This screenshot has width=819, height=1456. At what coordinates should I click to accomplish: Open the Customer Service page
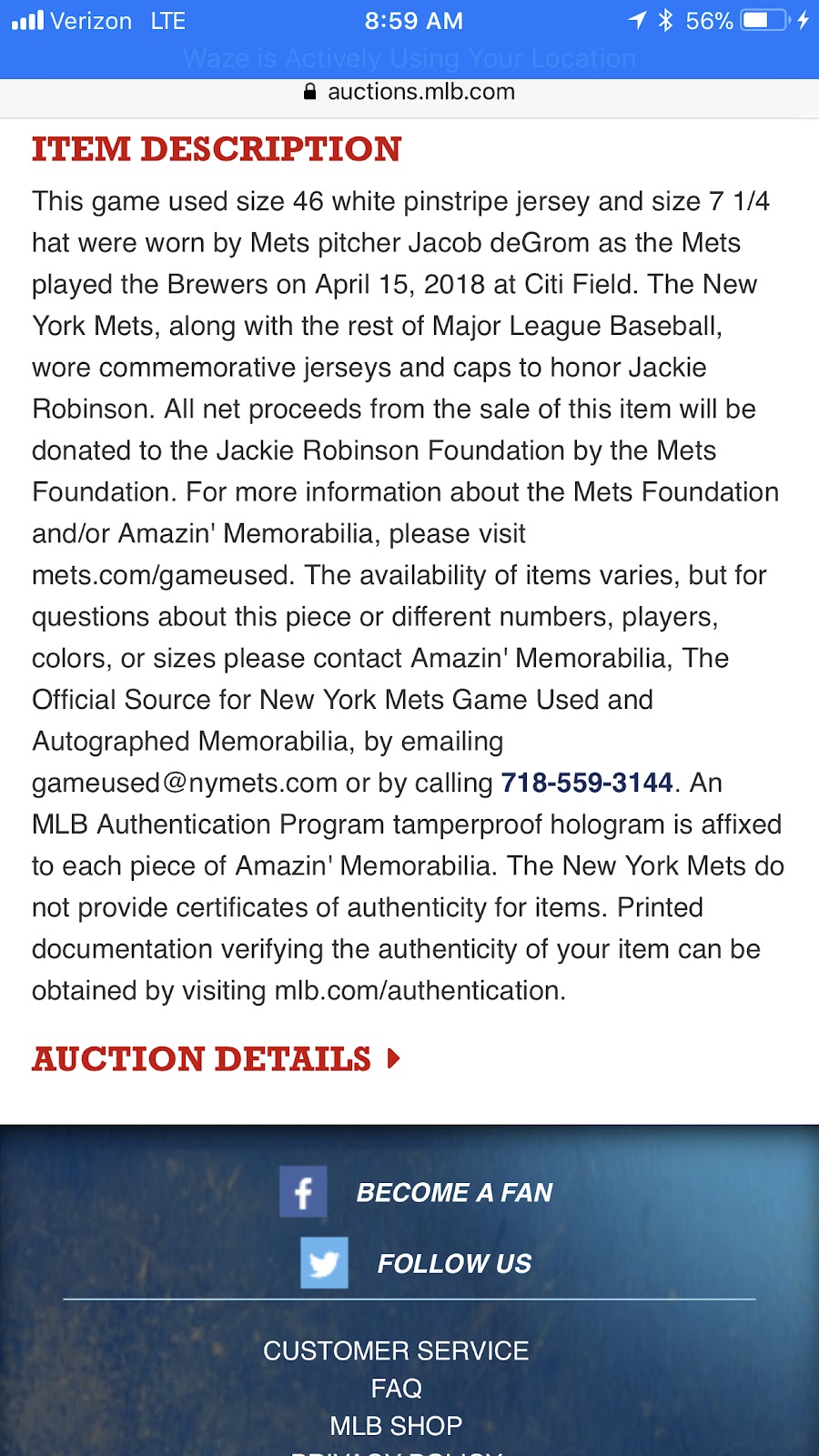point(396,1350)
